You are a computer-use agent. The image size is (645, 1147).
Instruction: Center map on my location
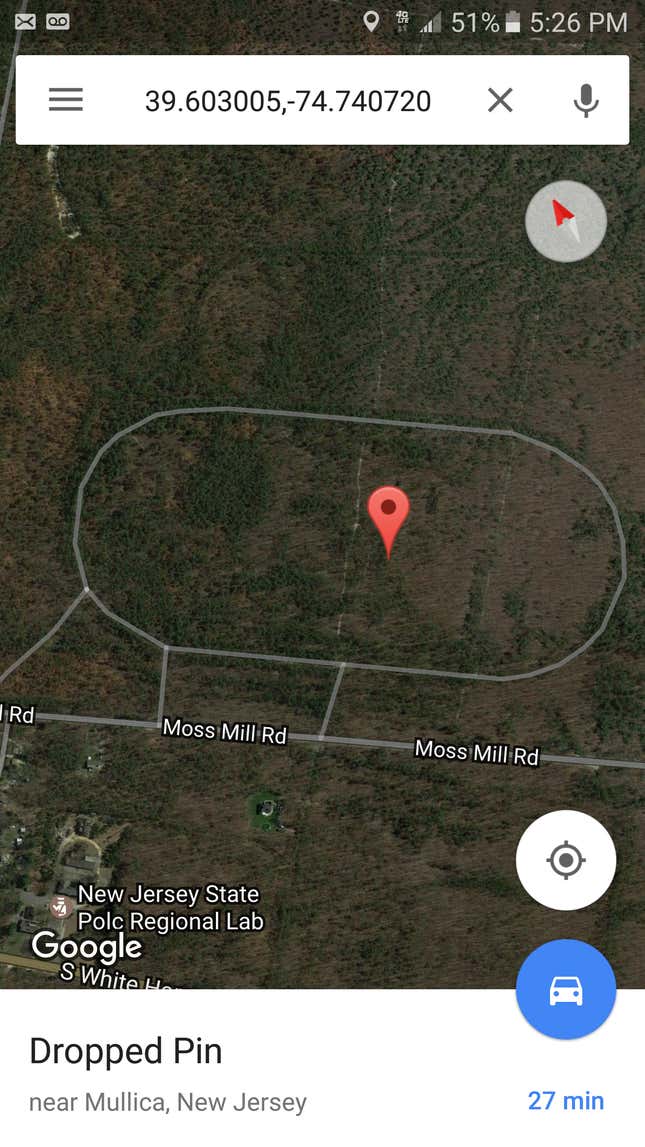(565, 860)
